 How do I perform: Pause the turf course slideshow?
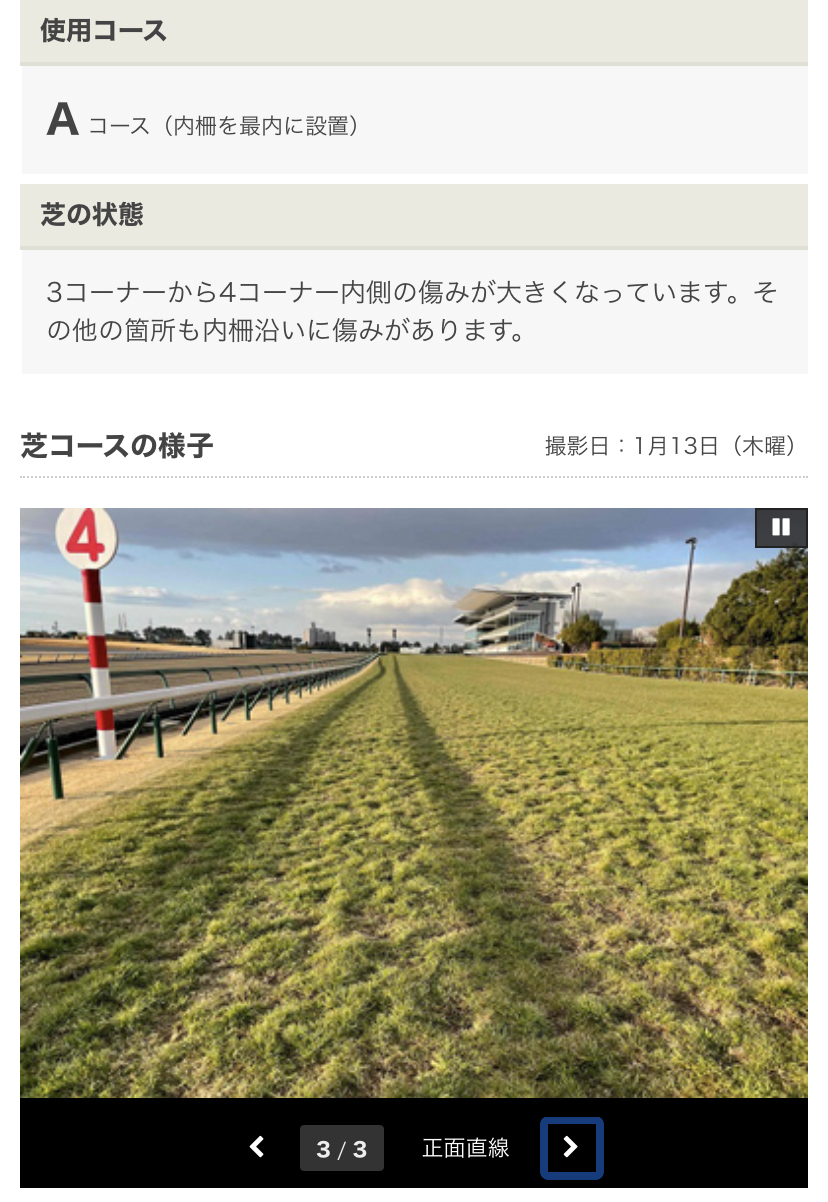click(781, 527)
